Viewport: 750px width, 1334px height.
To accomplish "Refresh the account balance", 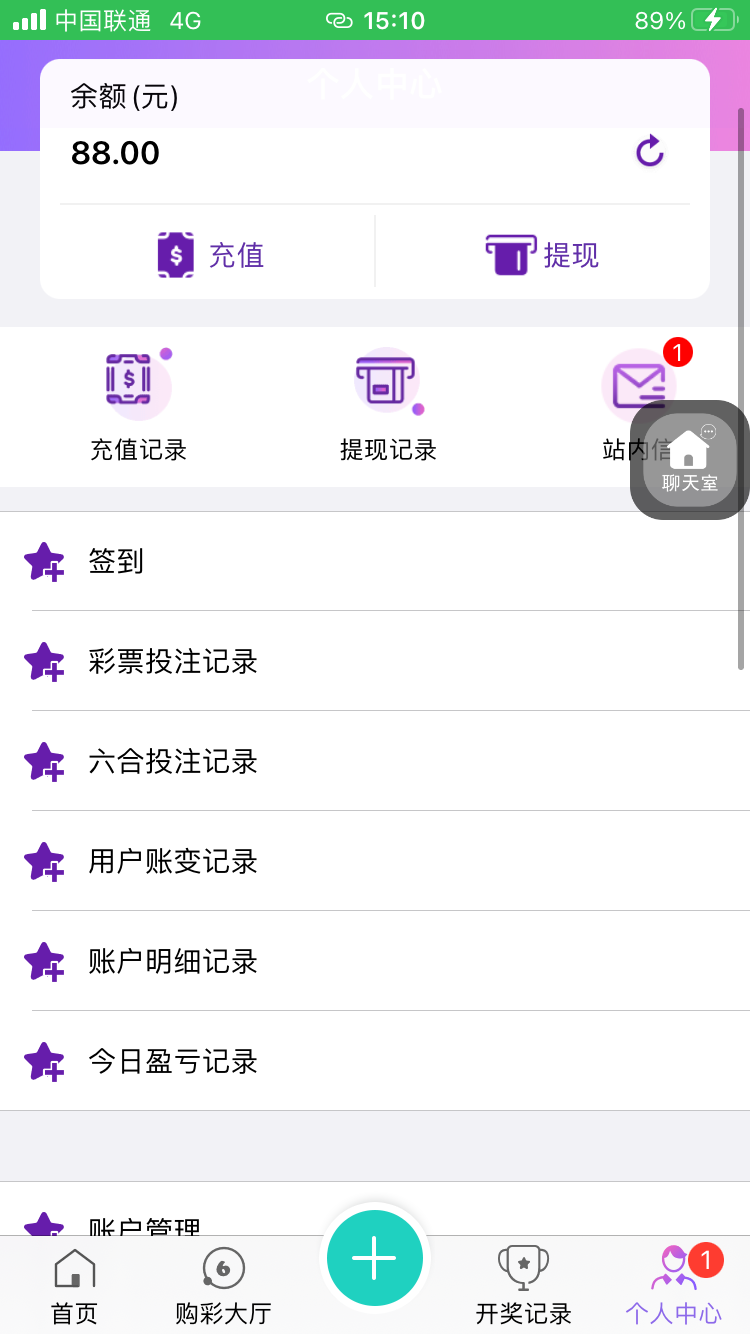I will tap(649, 152).
